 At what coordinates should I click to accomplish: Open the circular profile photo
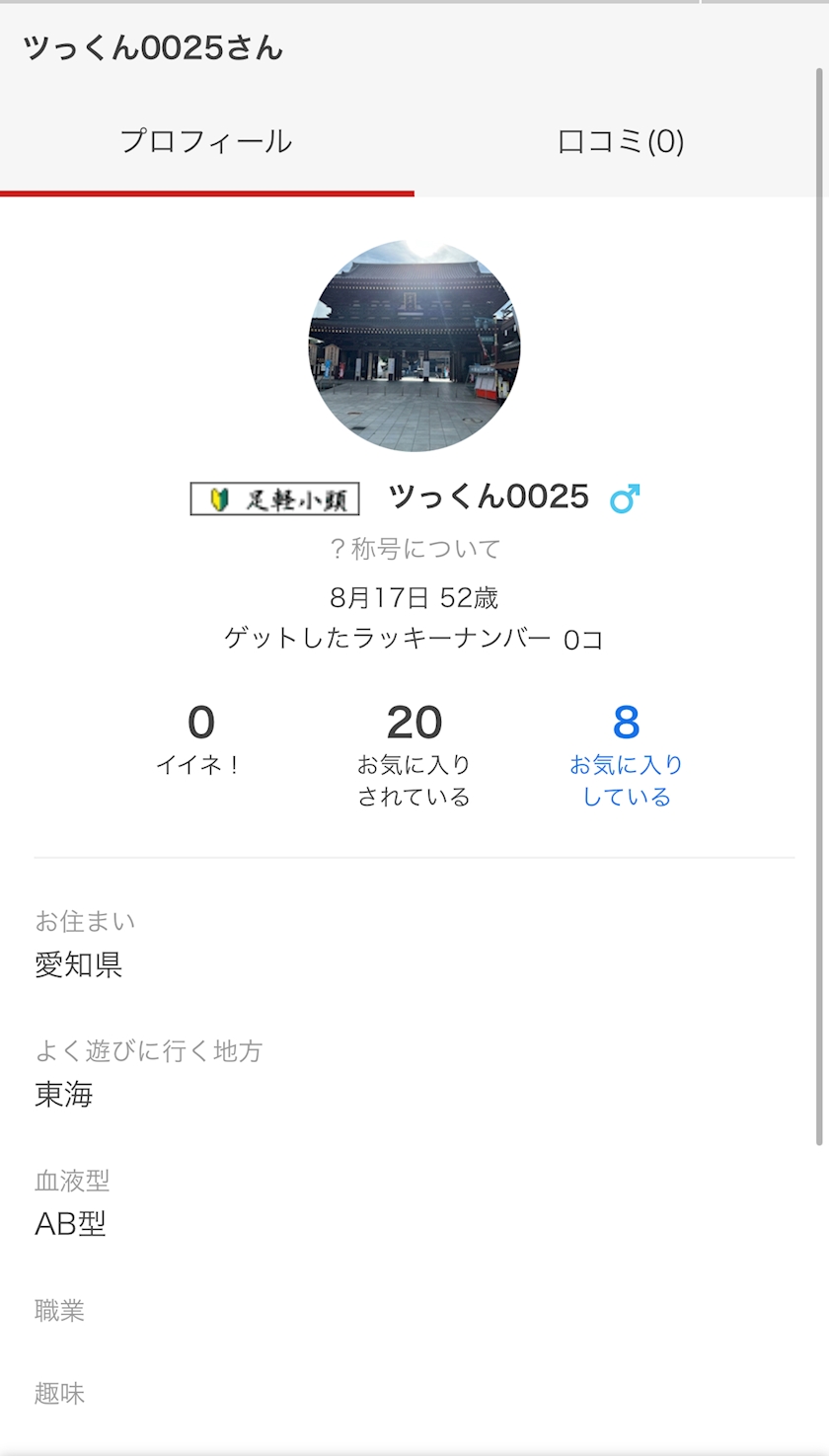point(414,345)
